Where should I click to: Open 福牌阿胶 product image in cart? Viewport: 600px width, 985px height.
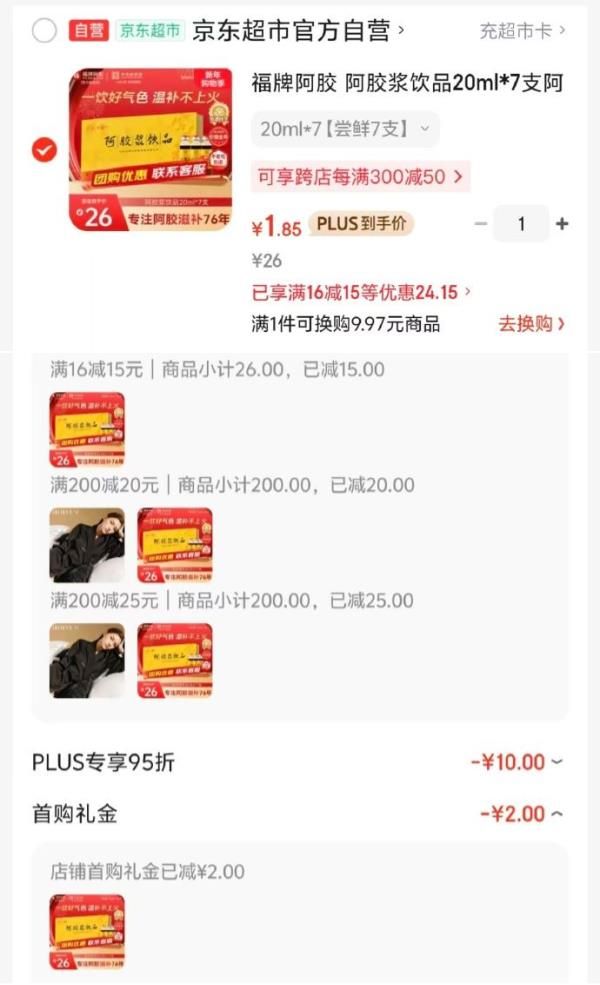(x=150, y=149)
